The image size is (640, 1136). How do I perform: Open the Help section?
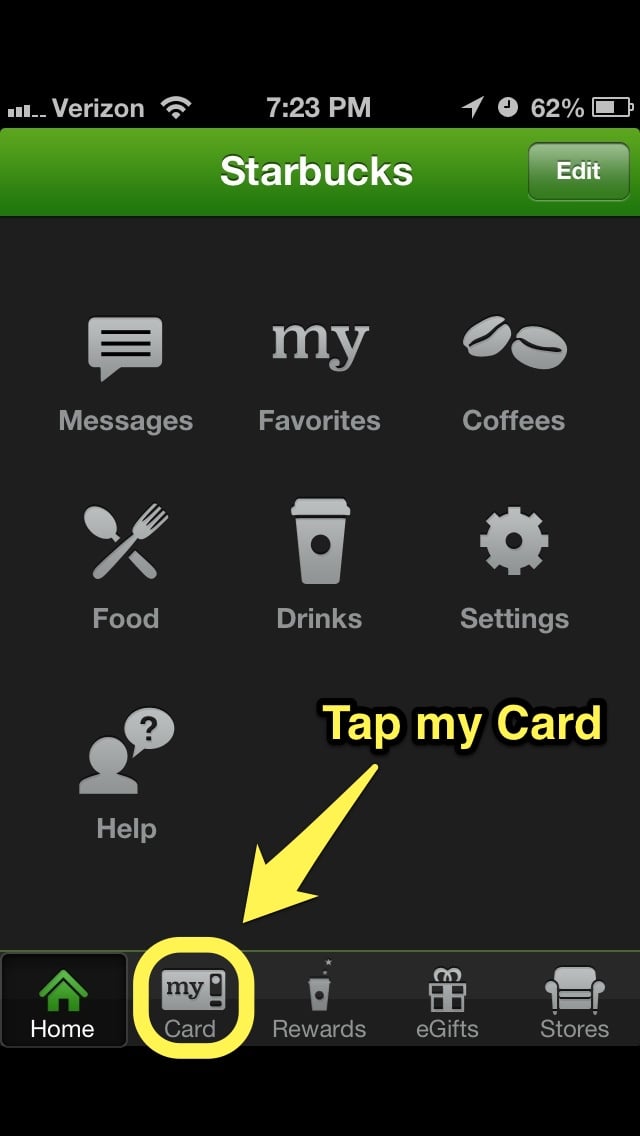(x=126, y=775)
